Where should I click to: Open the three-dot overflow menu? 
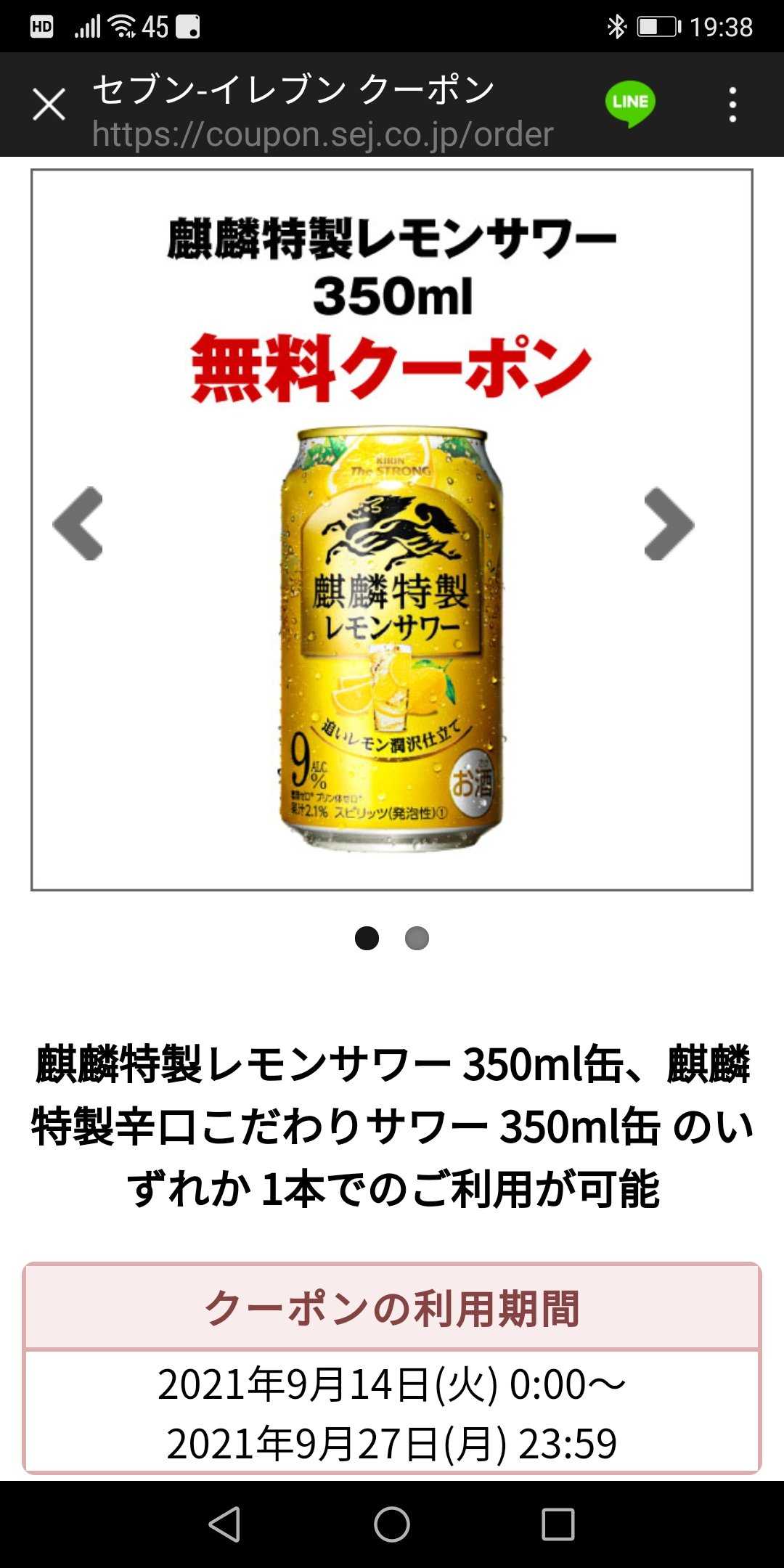[x=732, y=105]
